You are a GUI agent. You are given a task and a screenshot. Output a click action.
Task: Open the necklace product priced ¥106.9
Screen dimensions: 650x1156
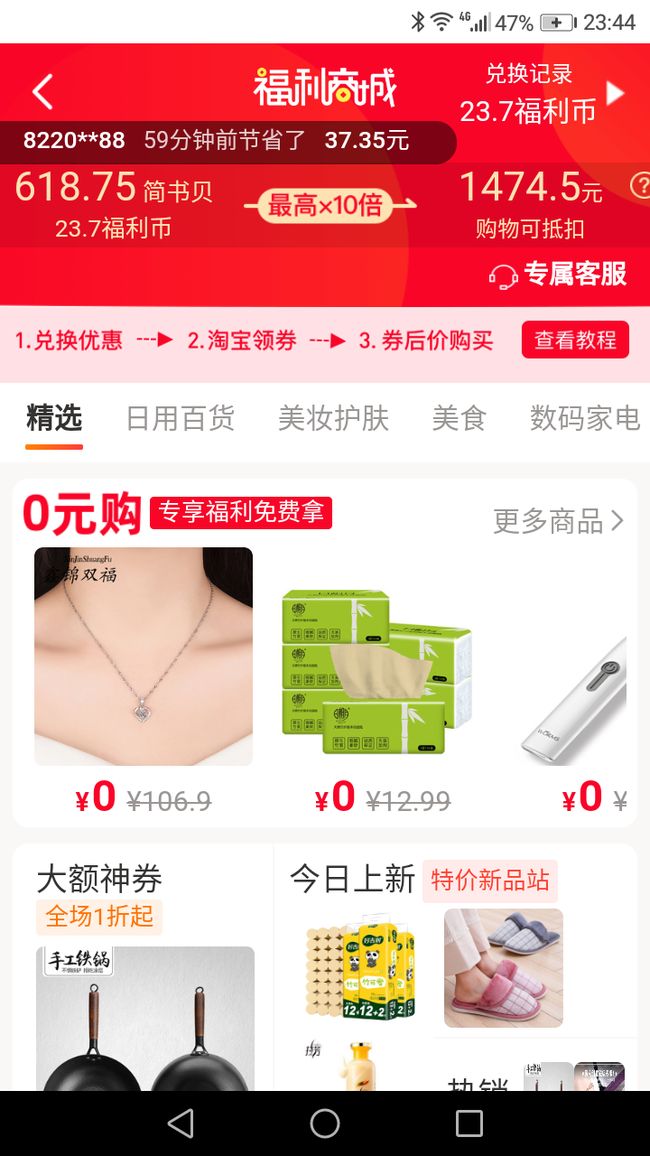[144, 656]
